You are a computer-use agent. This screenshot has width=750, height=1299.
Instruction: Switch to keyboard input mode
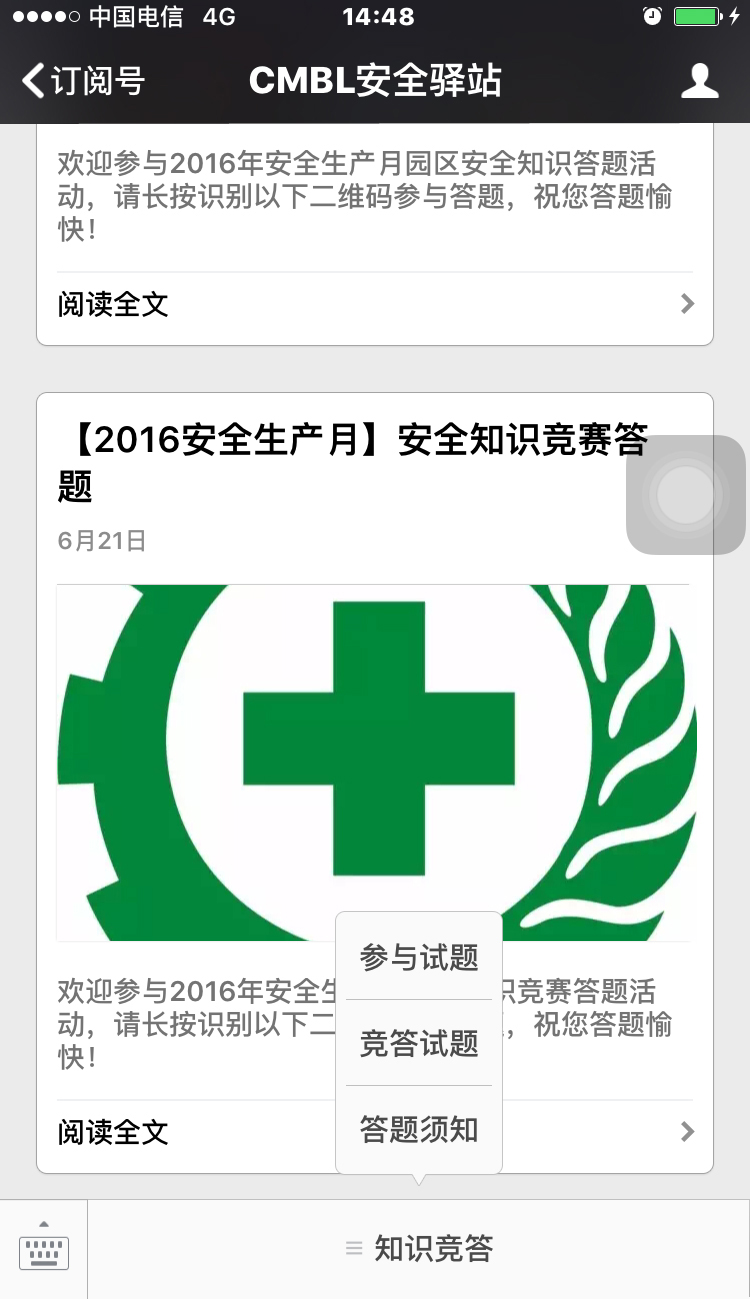[x=44, y=1249]
